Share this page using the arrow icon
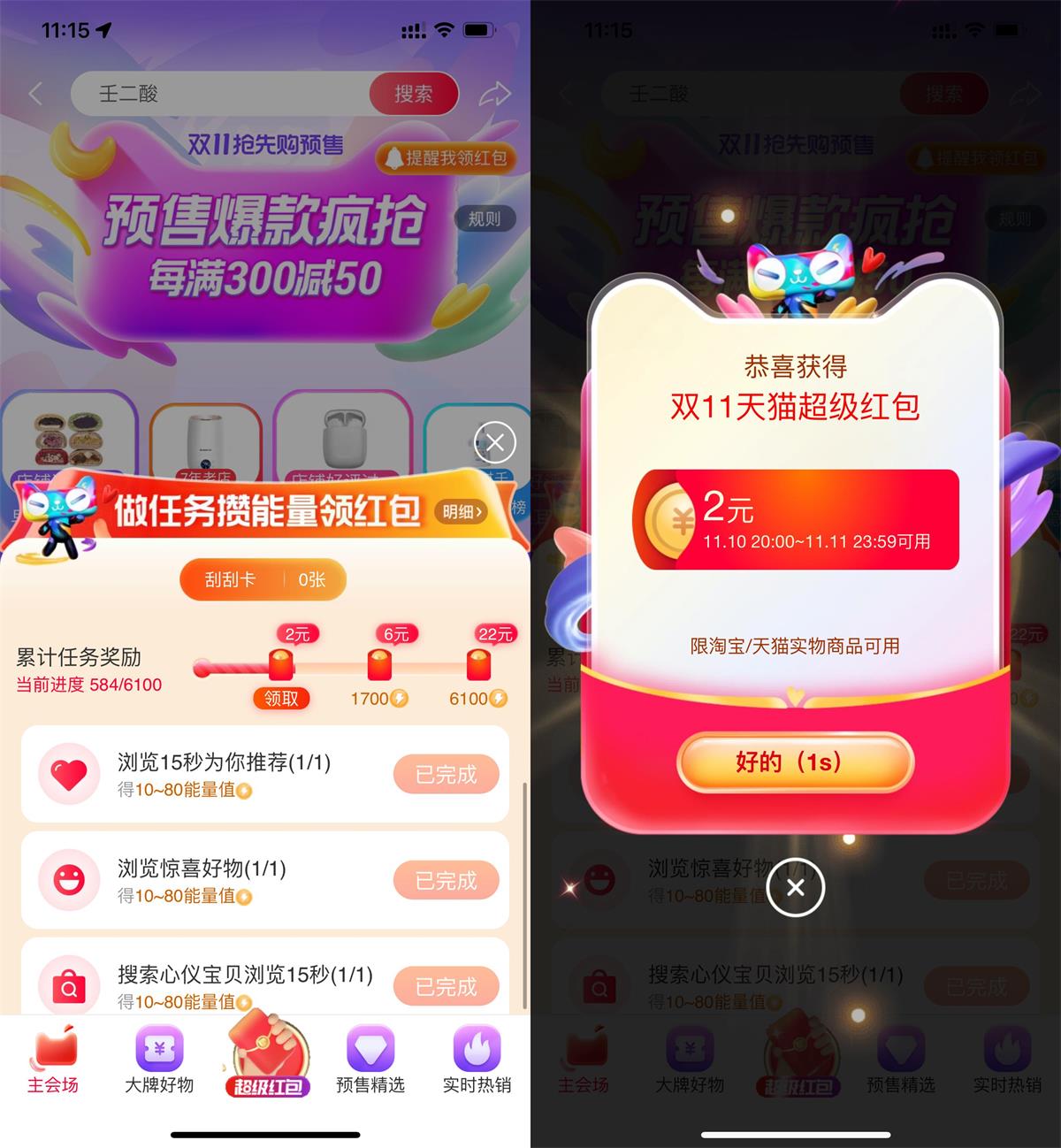This screenshot has width=1061, height=1148. [x=495, y=94]
